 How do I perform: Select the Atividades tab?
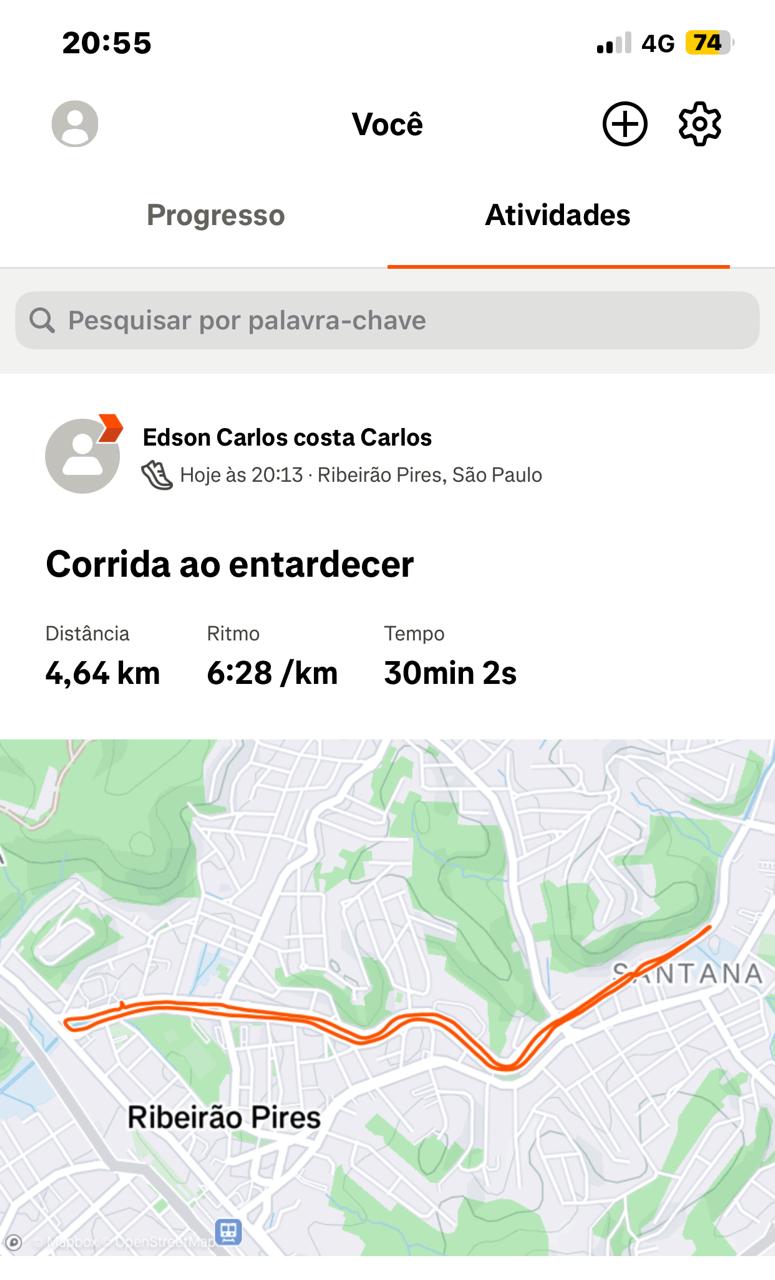[x=558, y=215]
